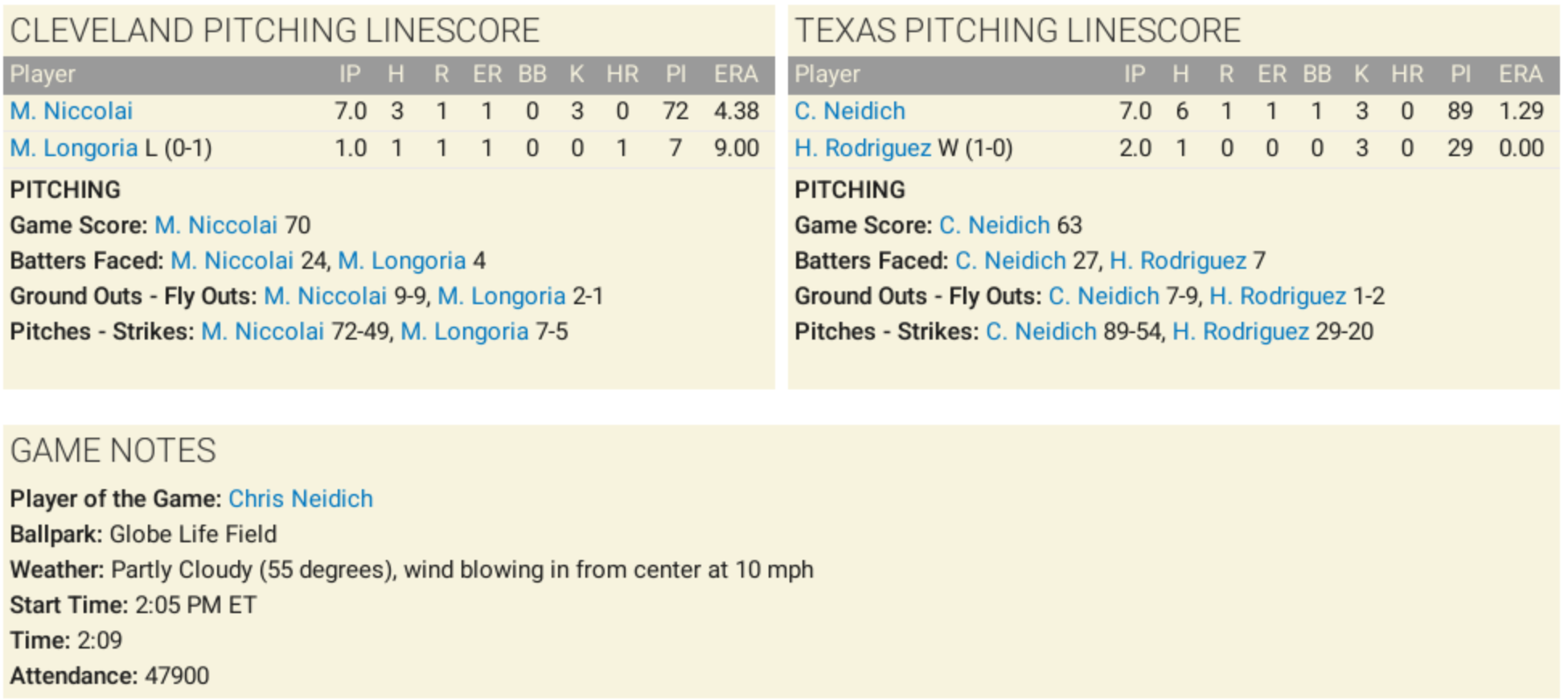View Player of the Game Chris Neidich
The width and height of the screenshot is (1568, 700).
(300, 499)
